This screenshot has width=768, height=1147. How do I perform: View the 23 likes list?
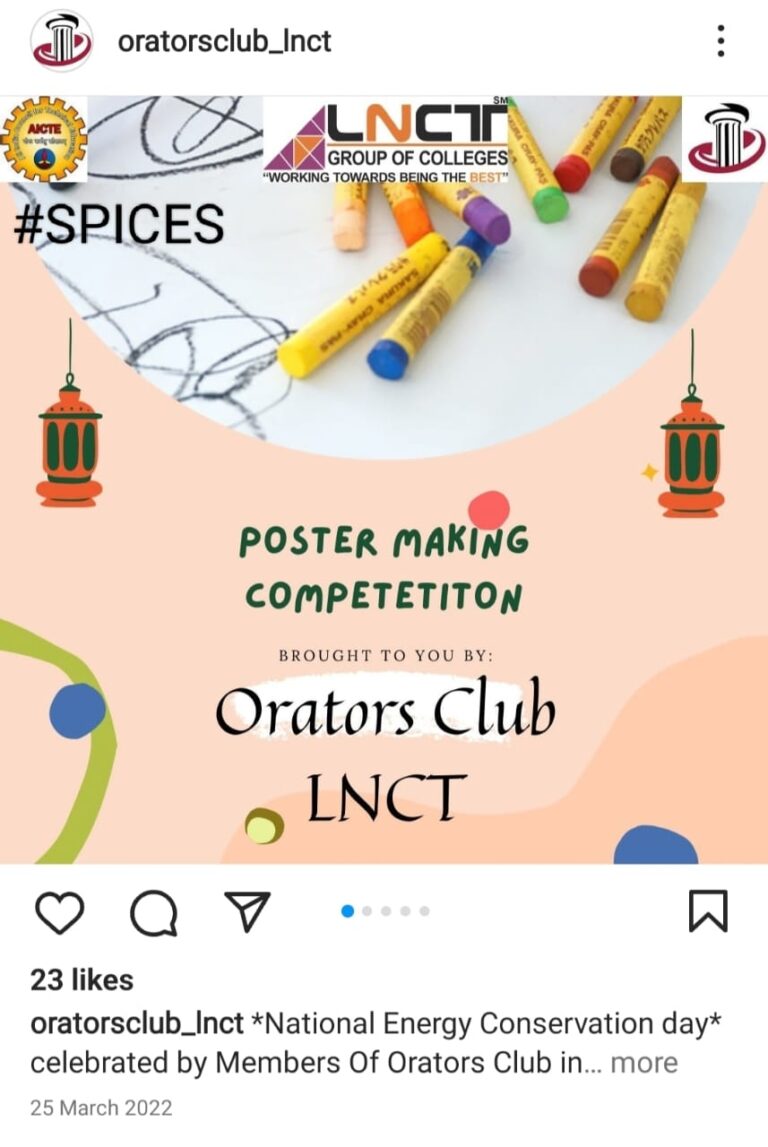click(x=81, y=980)
